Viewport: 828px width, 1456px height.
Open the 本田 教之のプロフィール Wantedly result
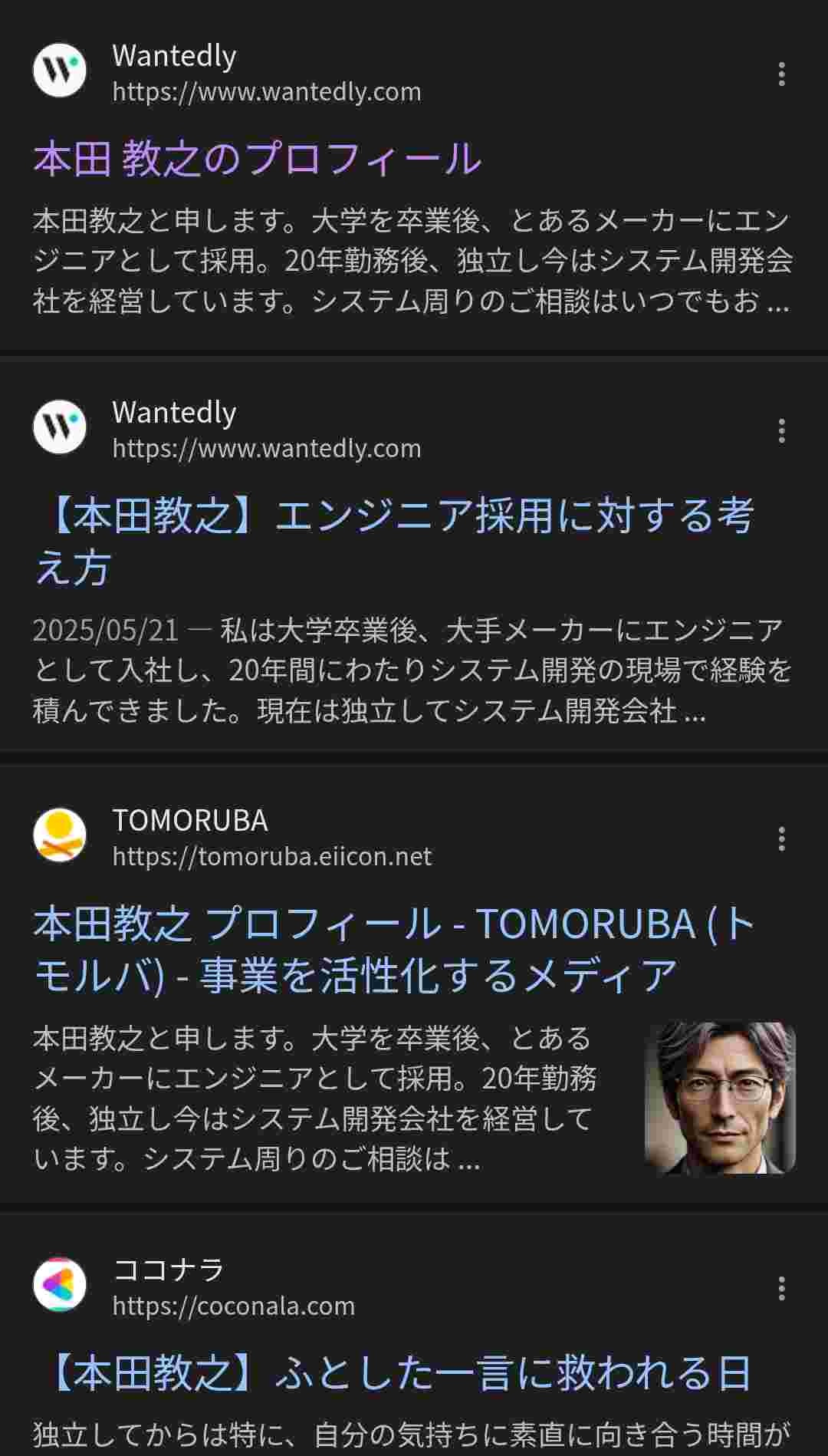click(258, 159)
